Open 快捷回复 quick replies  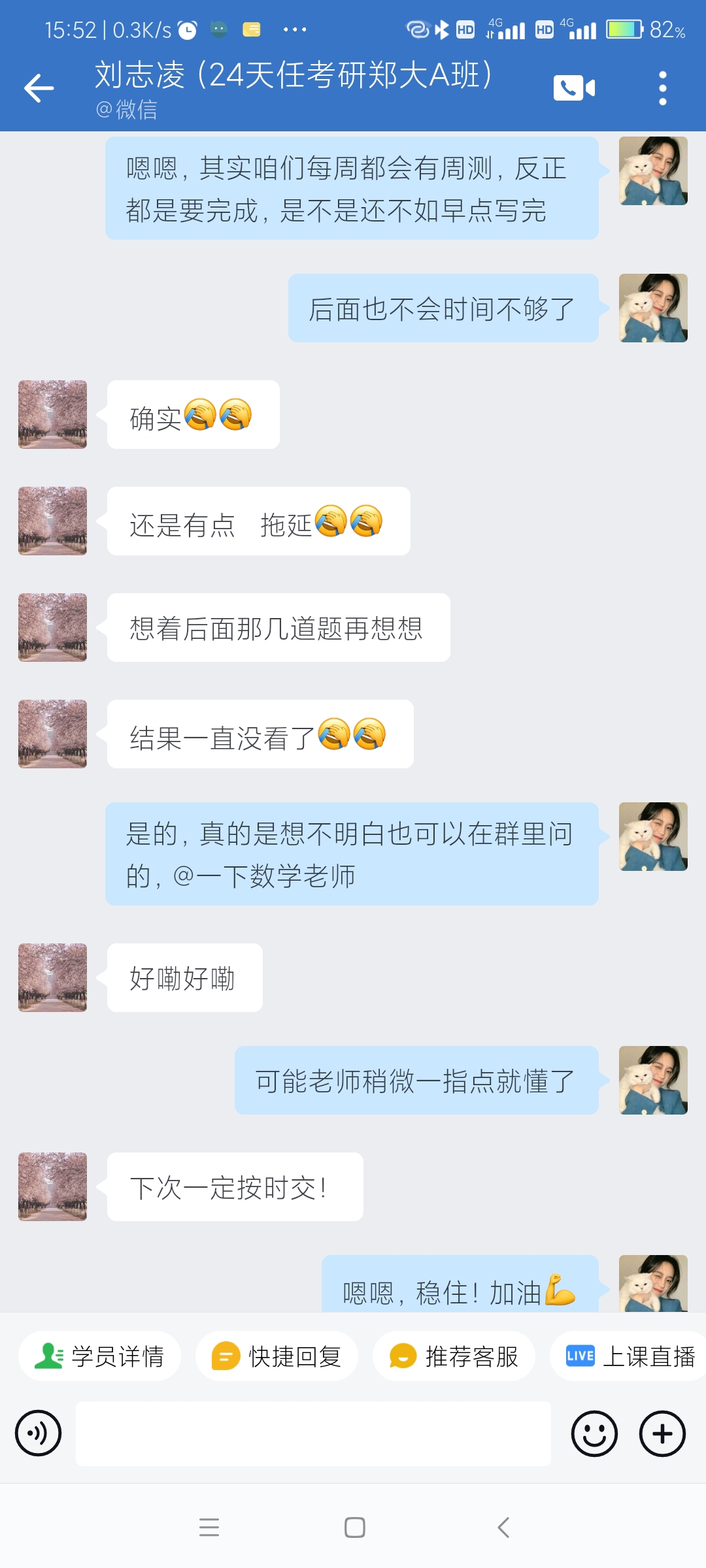277,1357
